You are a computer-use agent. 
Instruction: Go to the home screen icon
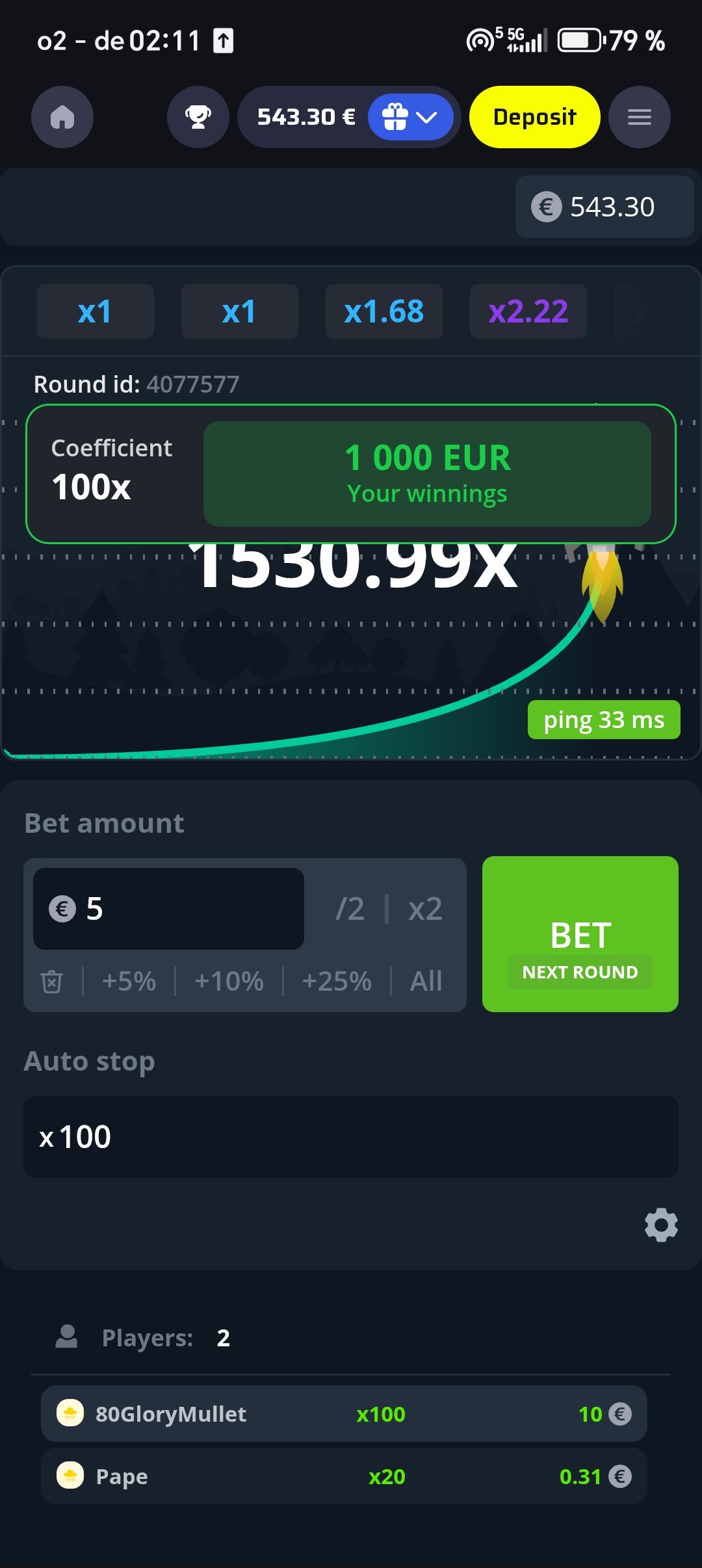(62, 117)
